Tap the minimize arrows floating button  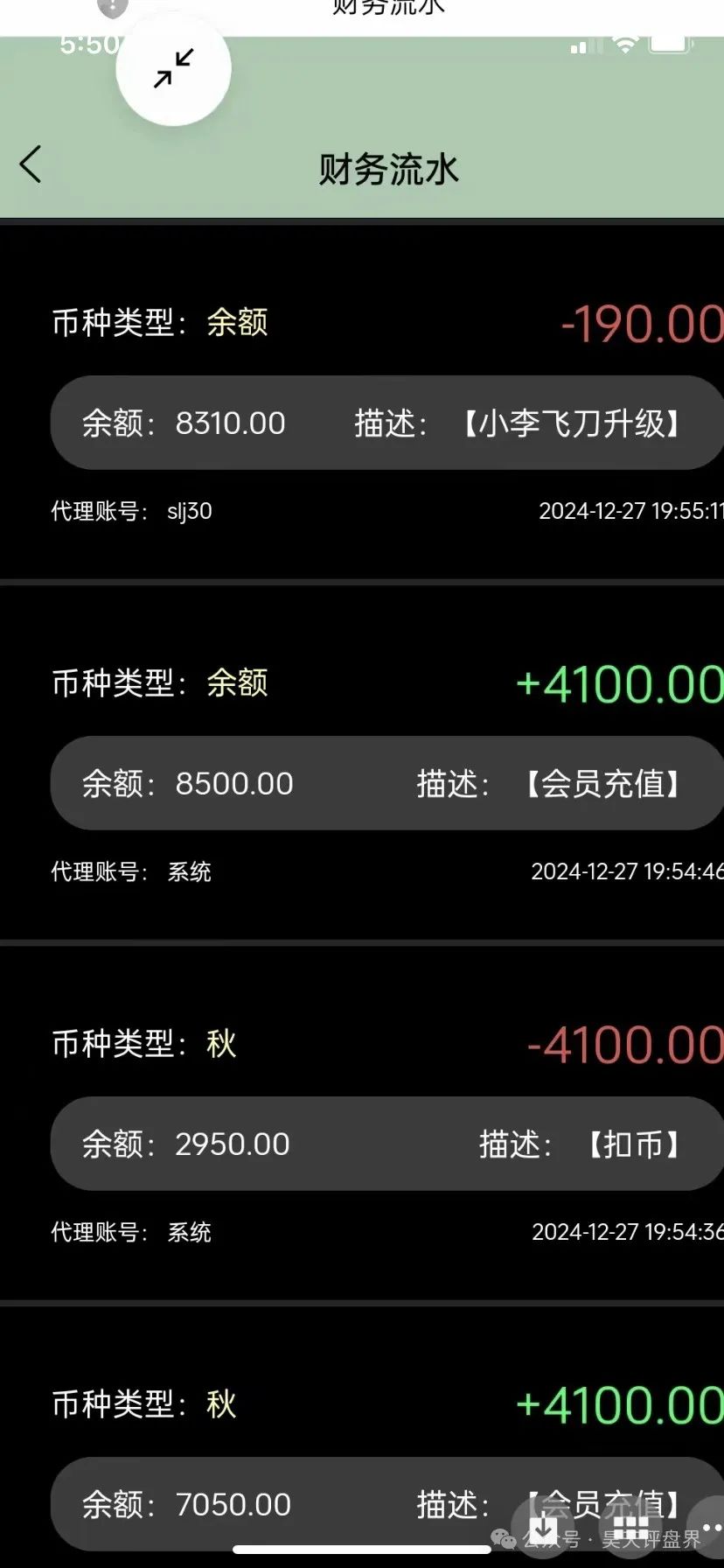pos(173,68)
